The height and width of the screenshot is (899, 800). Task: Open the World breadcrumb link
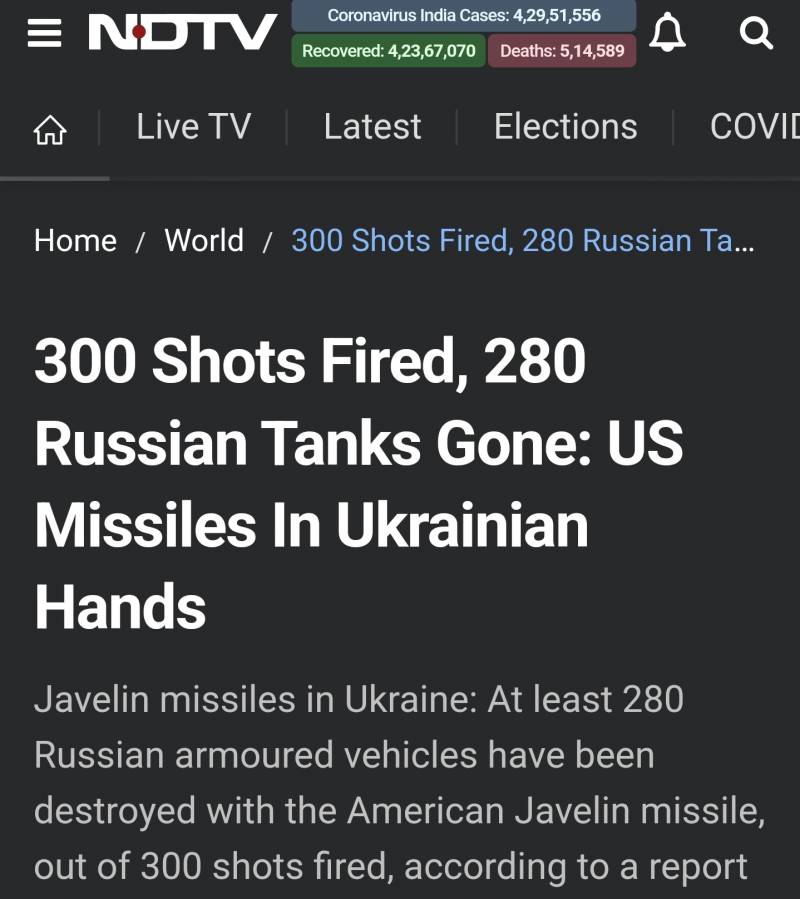click(204, 241)
